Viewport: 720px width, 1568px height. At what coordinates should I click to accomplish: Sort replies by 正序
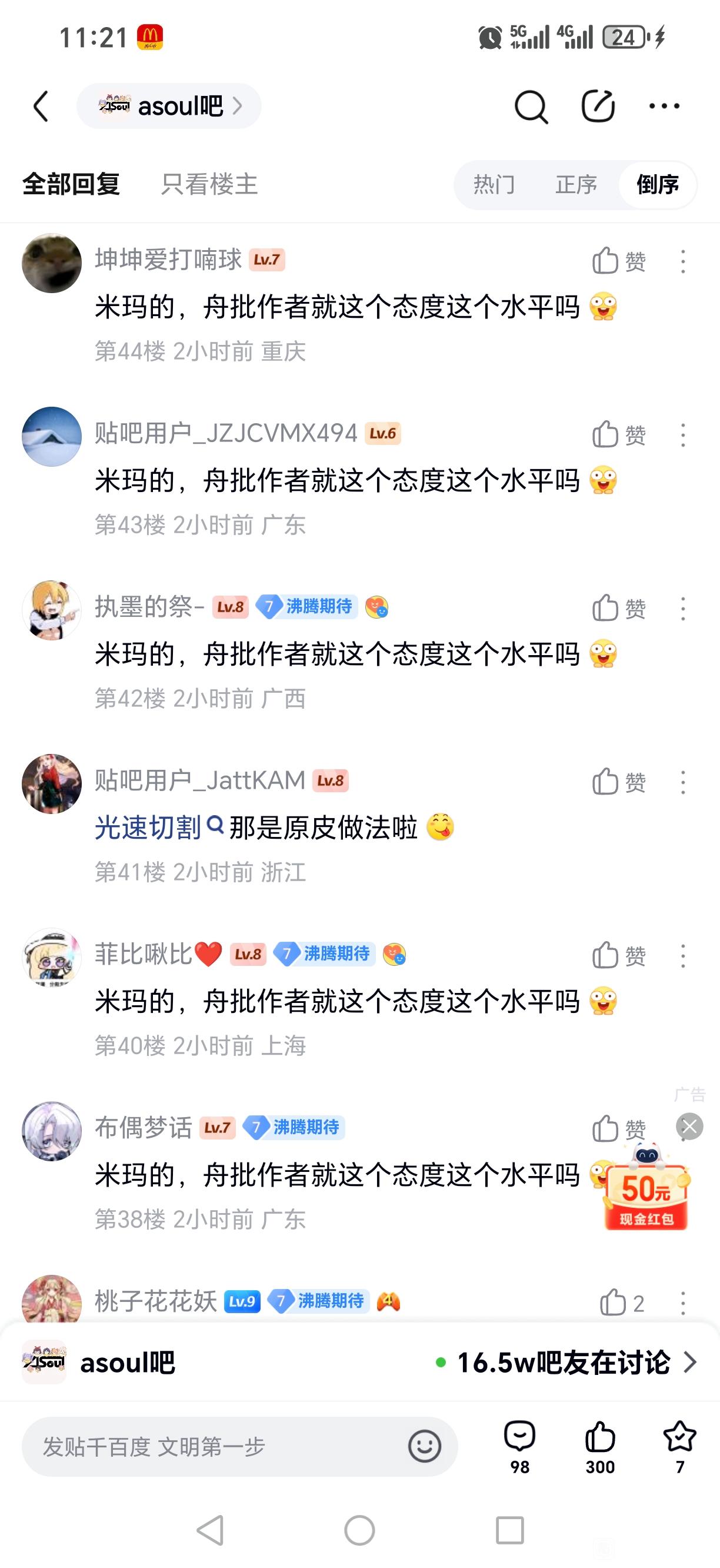coord(576,184)
